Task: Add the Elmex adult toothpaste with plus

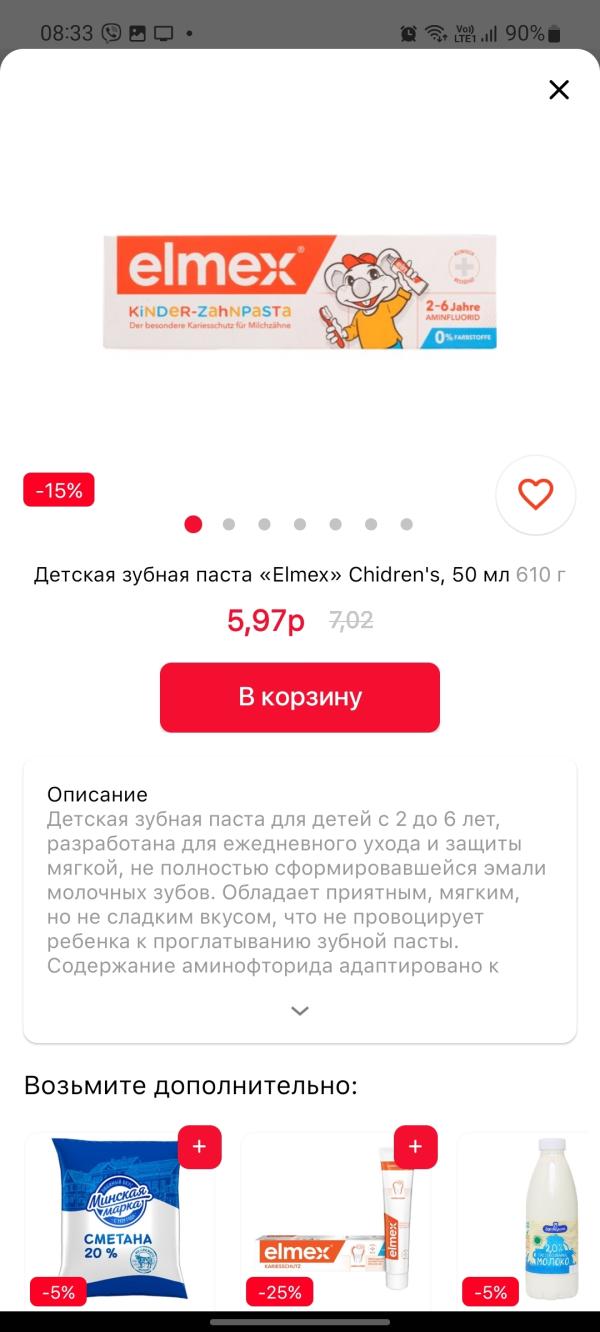Action: pyautogui.click(x=415, y=1147)
